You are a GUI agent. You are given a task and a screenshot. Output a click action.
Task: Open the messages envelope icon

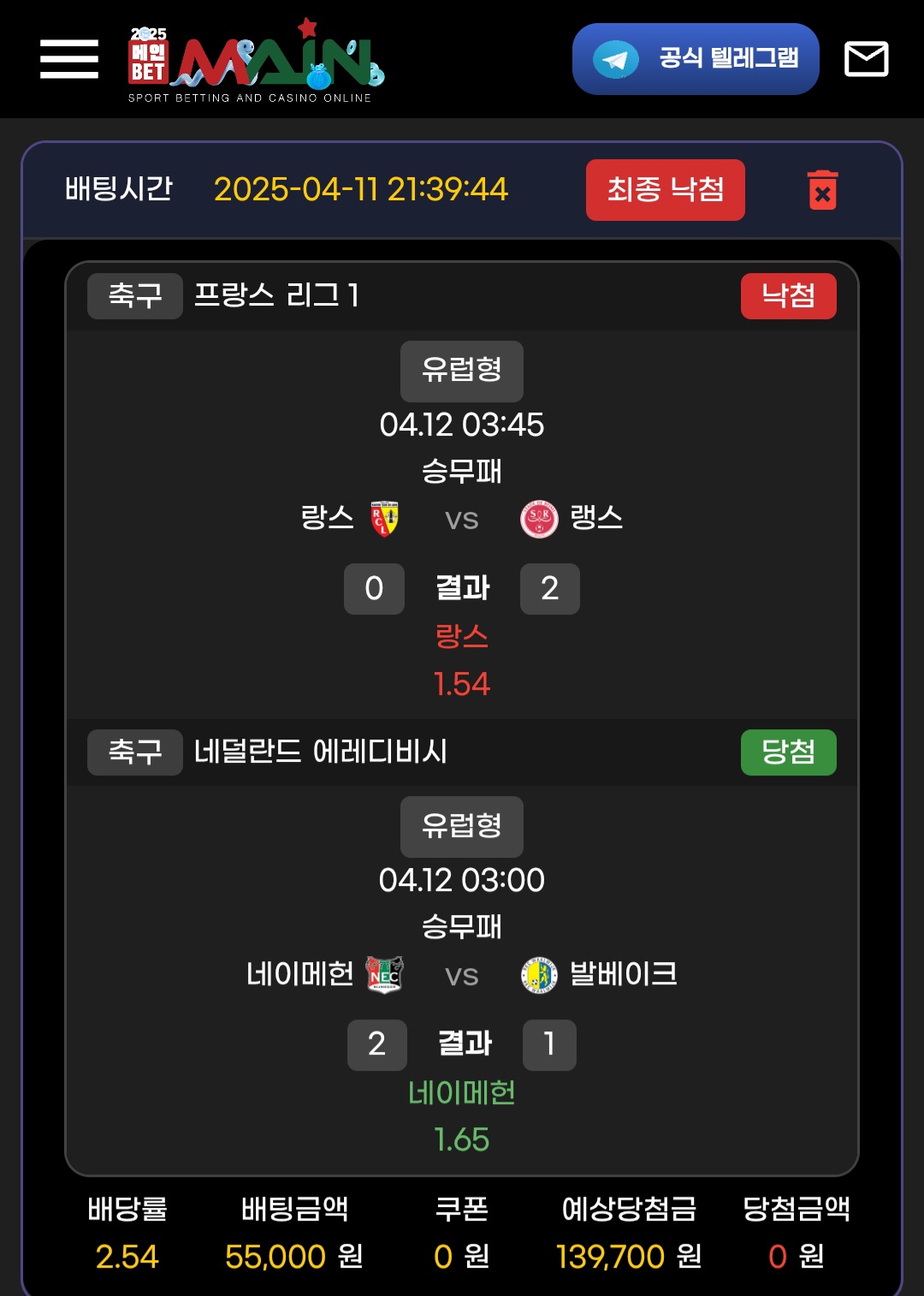point(866,59)
